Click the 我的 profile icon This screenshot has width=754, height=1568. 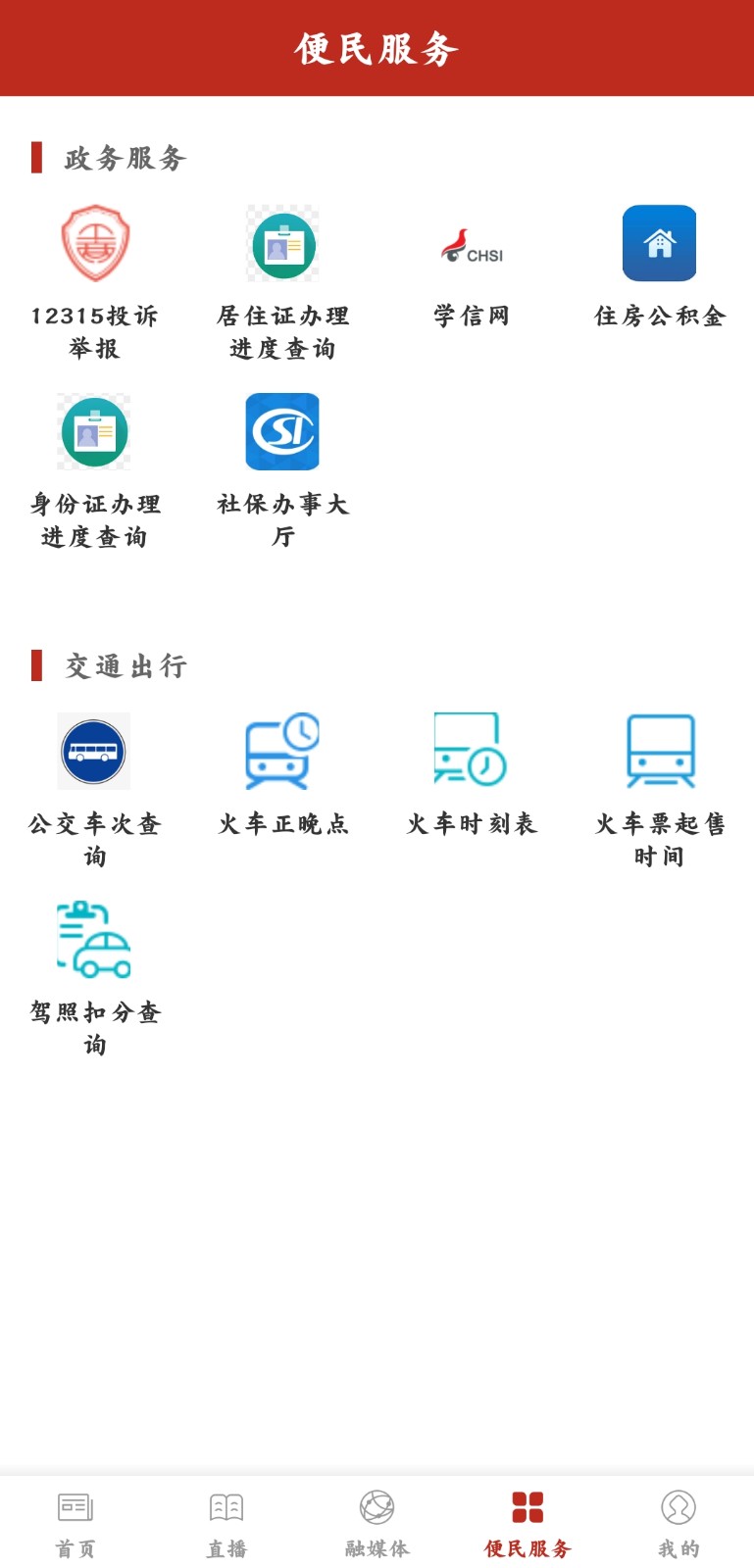(678, 1506)
